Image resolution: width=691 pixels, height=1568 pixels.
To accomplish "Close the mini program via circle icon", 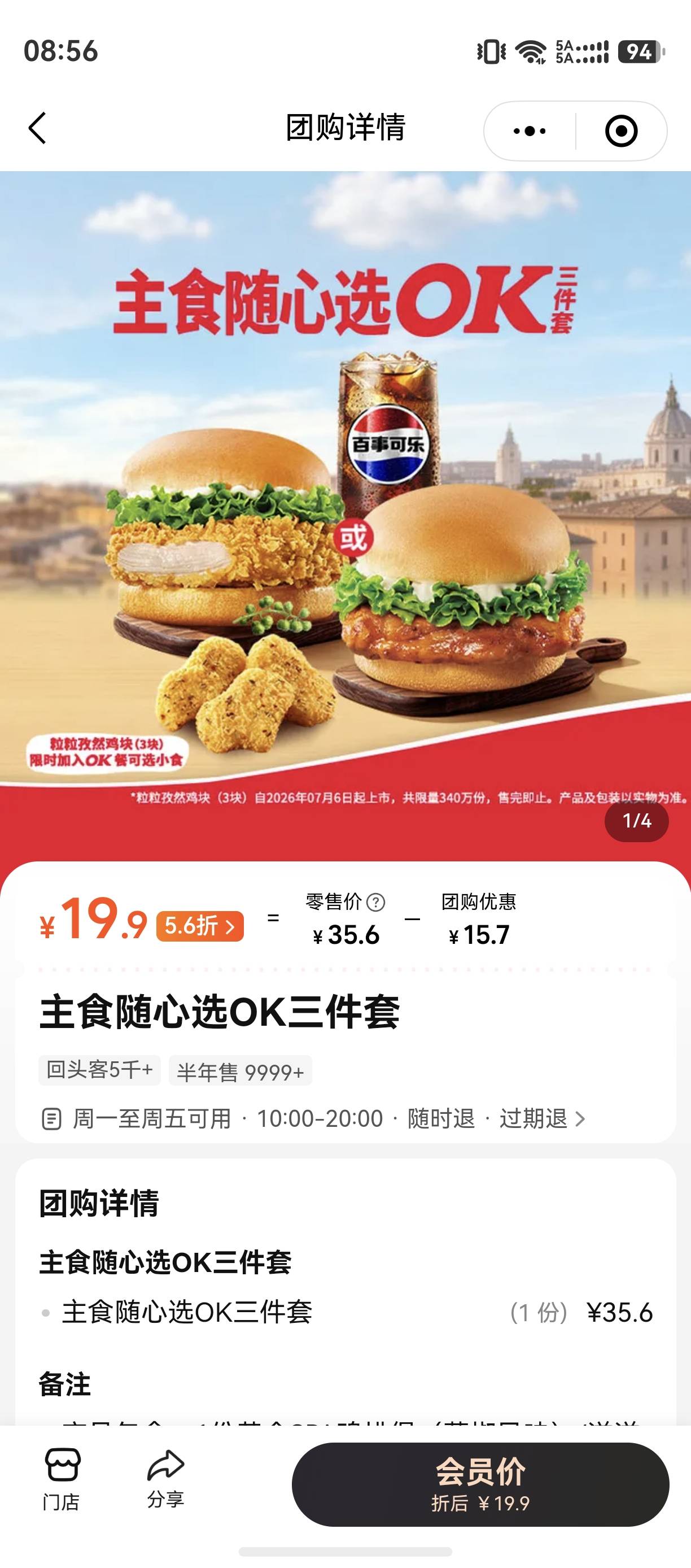I will (x=621, y=131).
